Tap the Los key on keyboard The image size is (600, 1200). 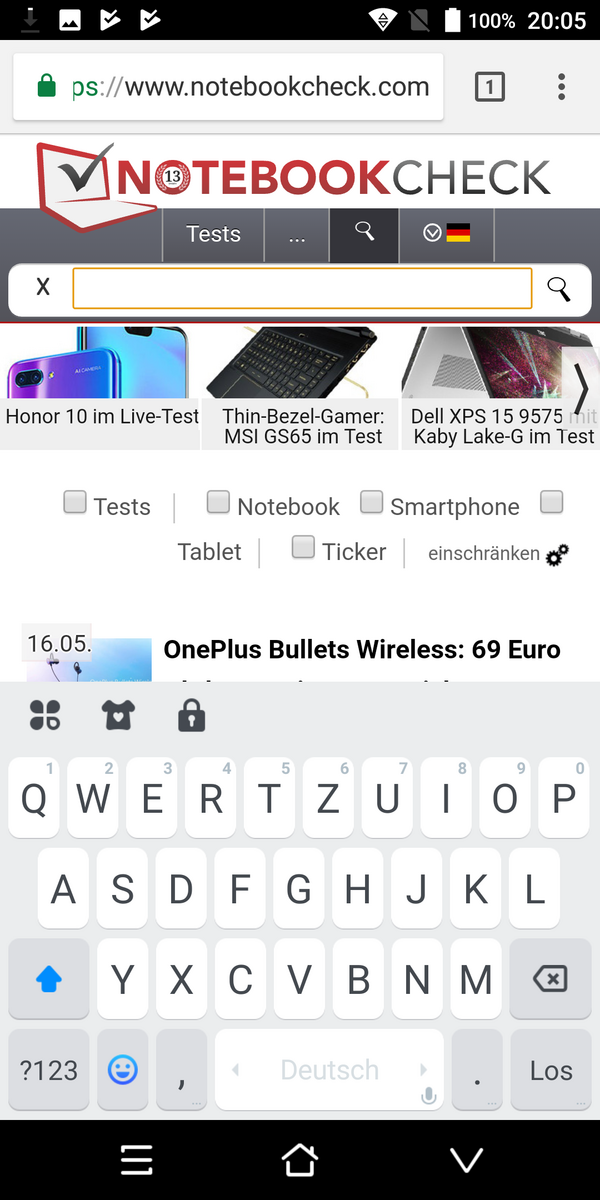pyautogui.click(x=550, y=1070)
